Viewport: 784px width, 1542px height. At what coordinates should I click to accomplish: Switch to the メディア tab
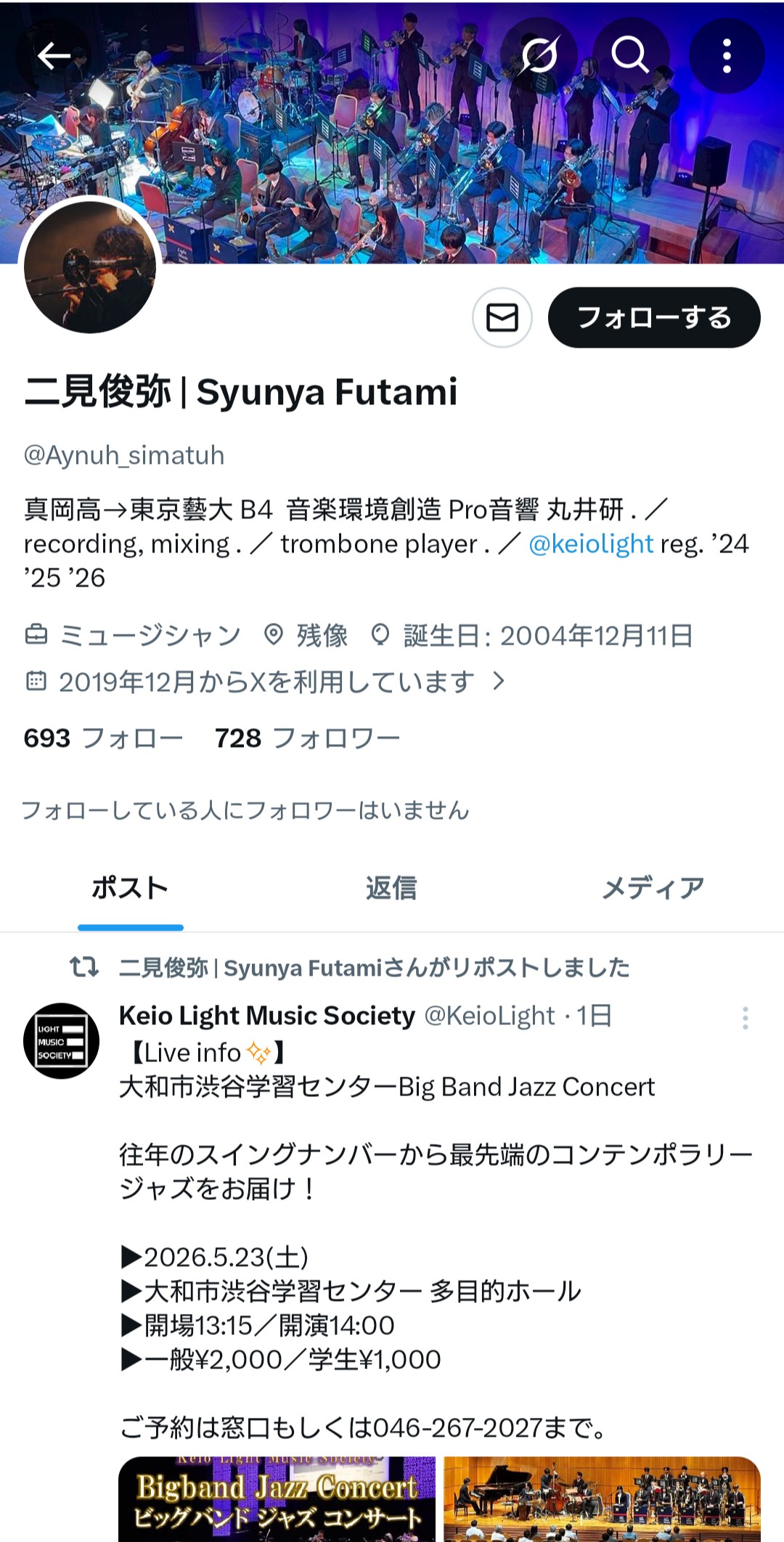[653, 888]
